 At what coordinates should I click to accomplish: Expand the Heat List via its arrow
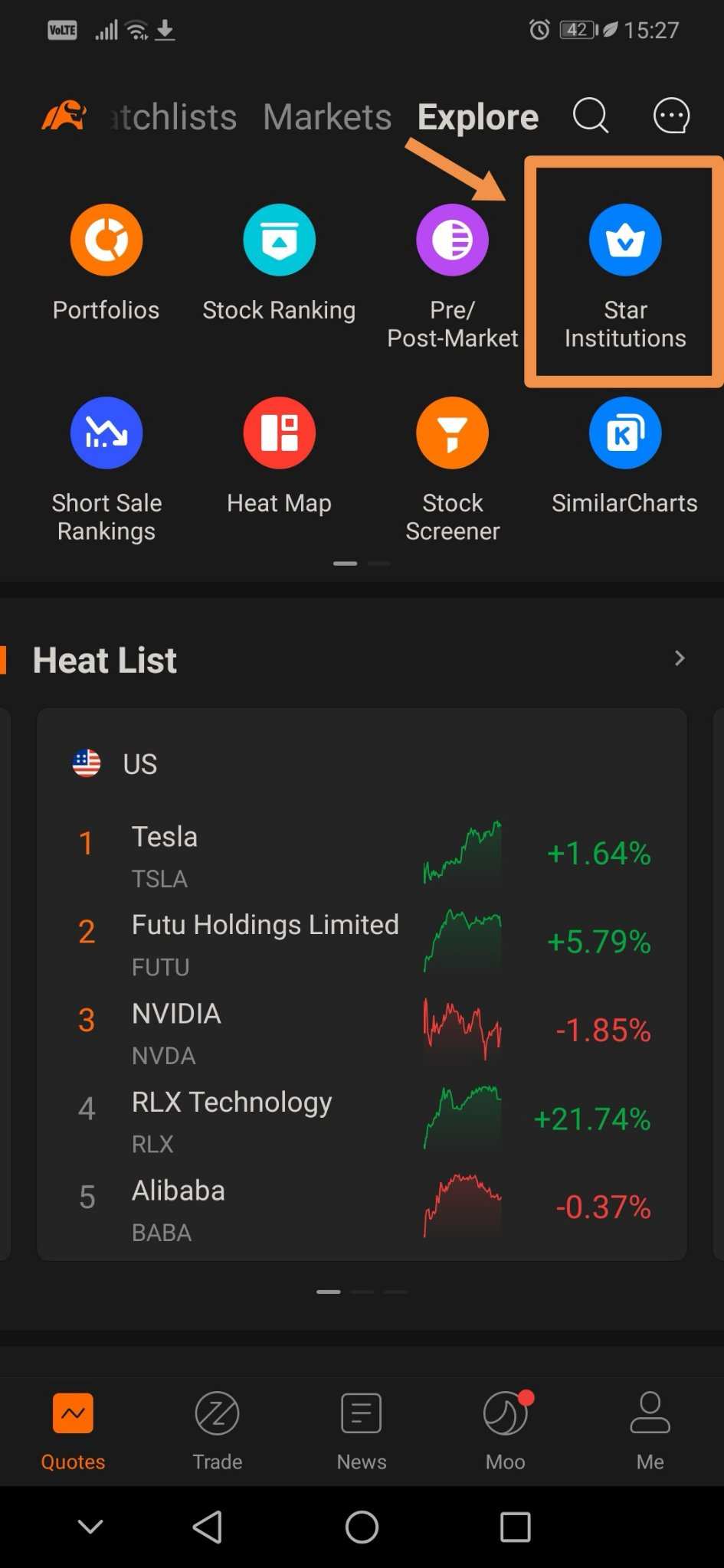679,658
